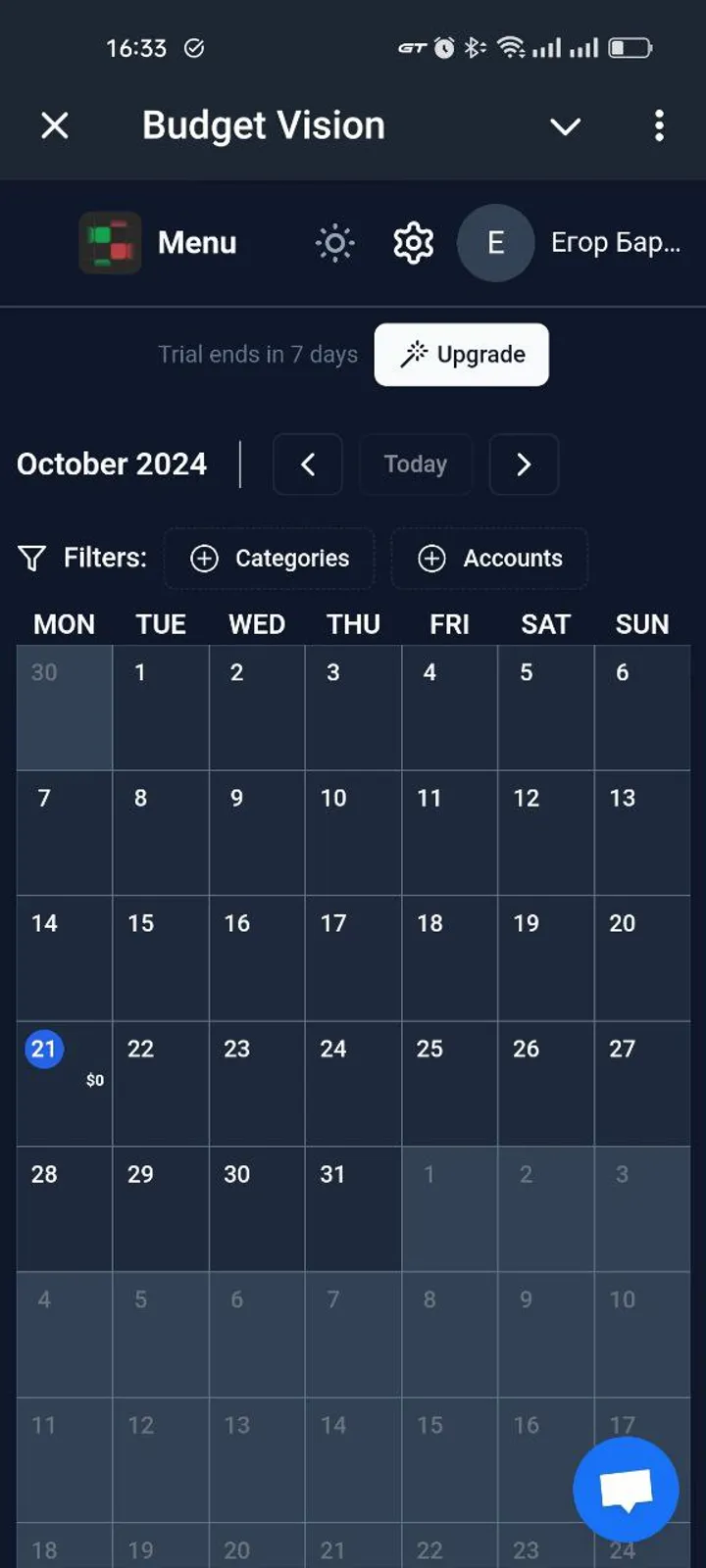Expand the title dropdown chevron
The height and width of the screenshot is (1568, 706).
tap(565, 126)
